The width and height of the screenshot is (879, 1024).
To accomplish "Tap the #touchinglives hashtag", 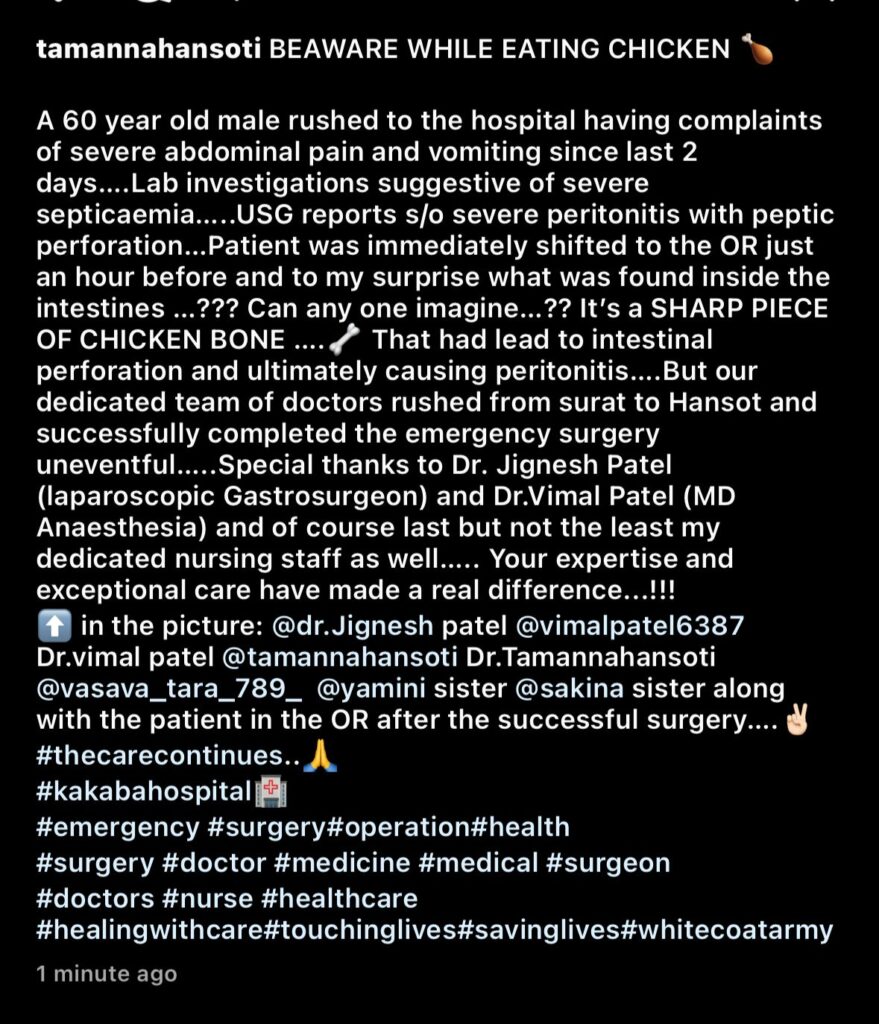I will tap(358, 931).
